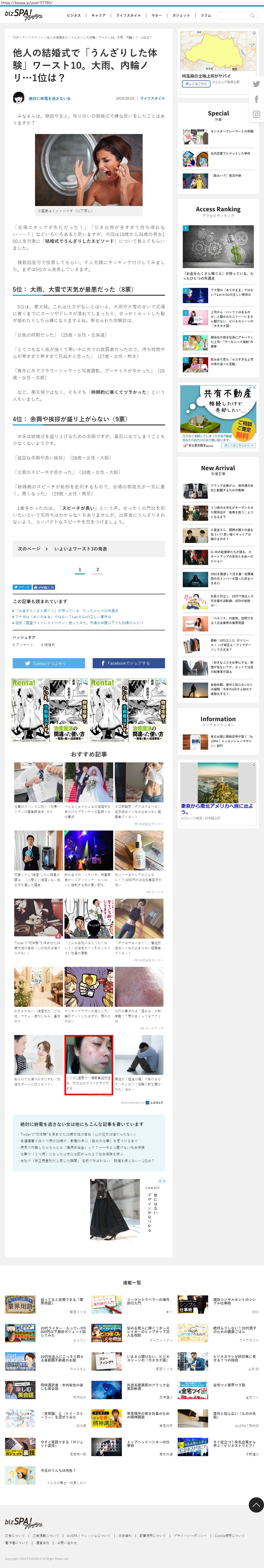Open the Facebook icon on the side

(x=256, y=99)
